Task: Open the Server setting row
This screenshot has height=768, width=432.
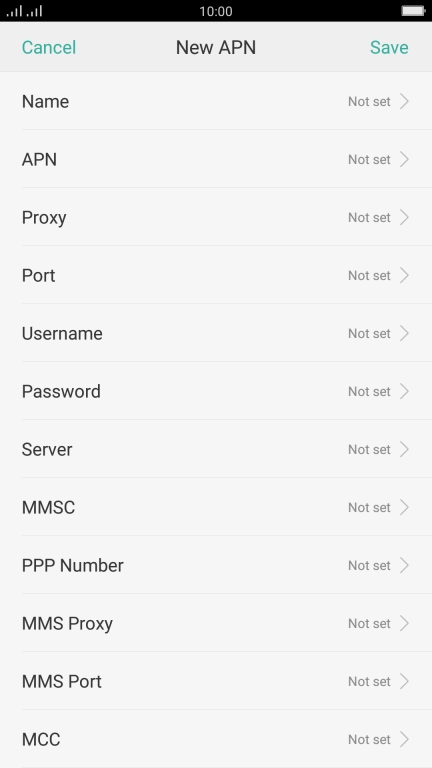Action: (216, 449)
